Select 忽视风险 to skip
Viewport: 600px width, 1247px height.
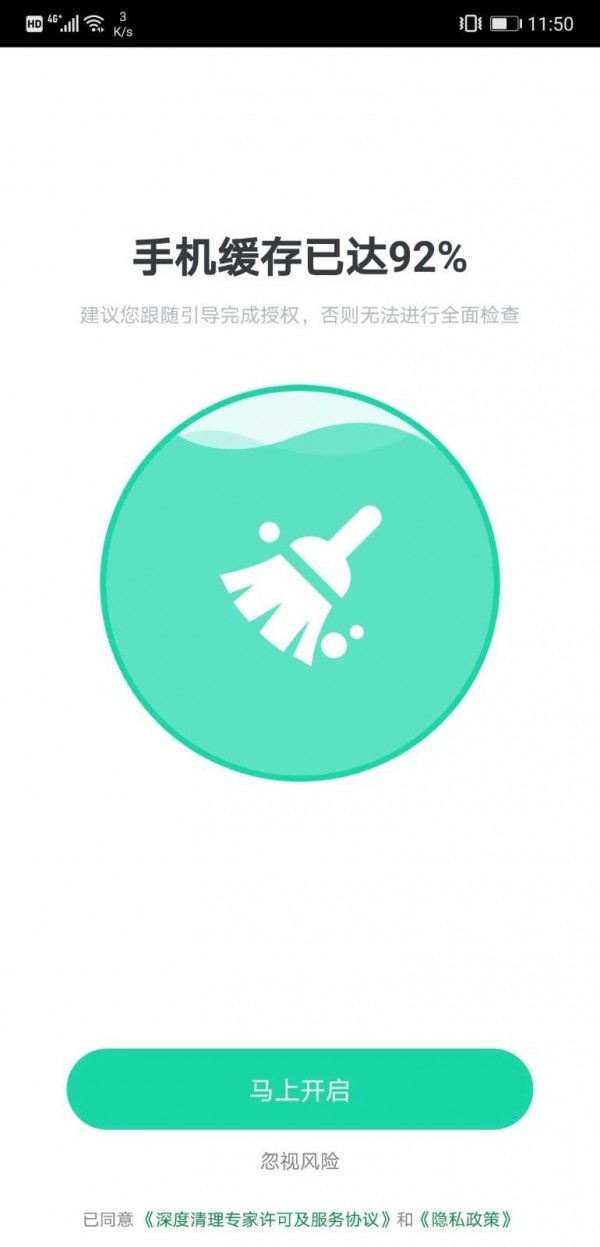coord(300,1161)
